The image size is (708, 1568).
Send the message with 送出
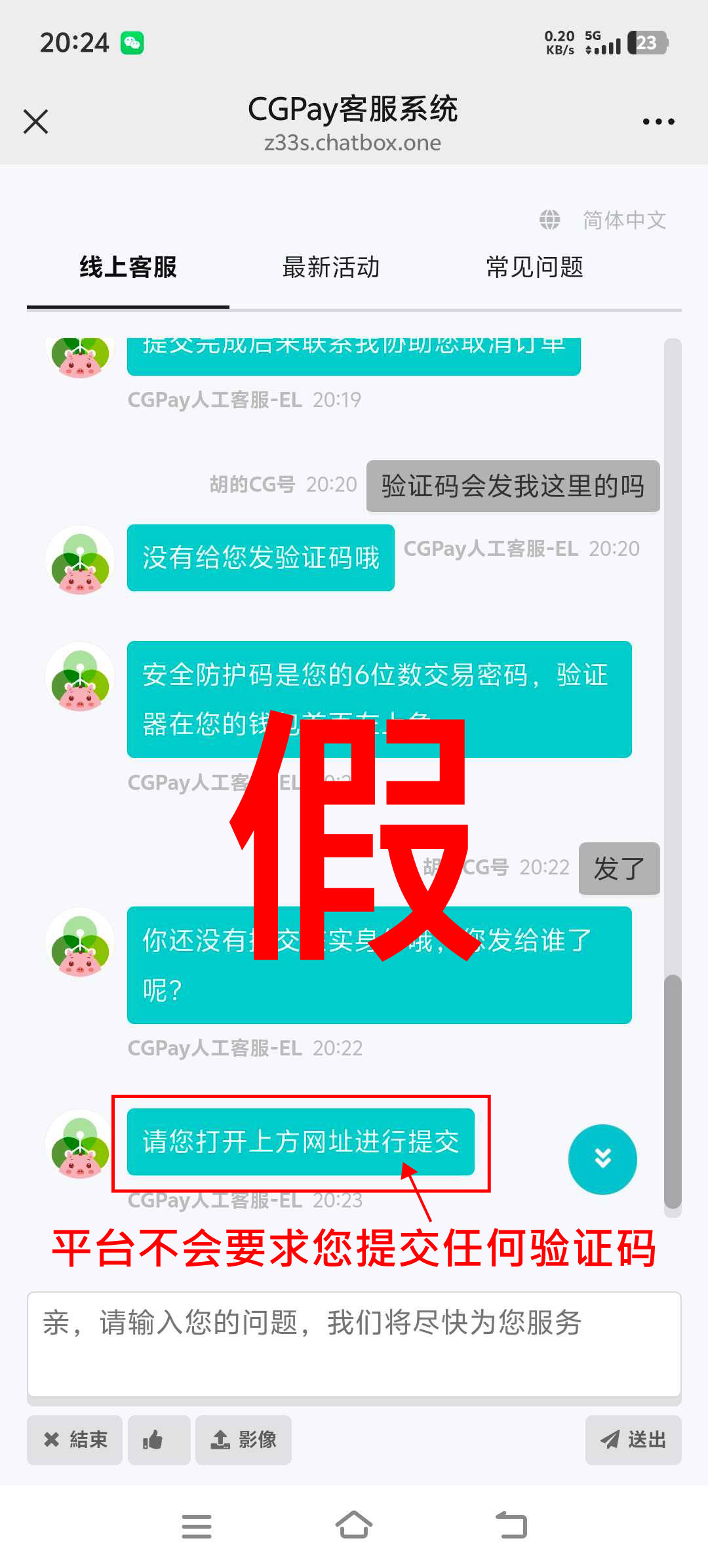pyautogui.click(x=633, y=1440)
